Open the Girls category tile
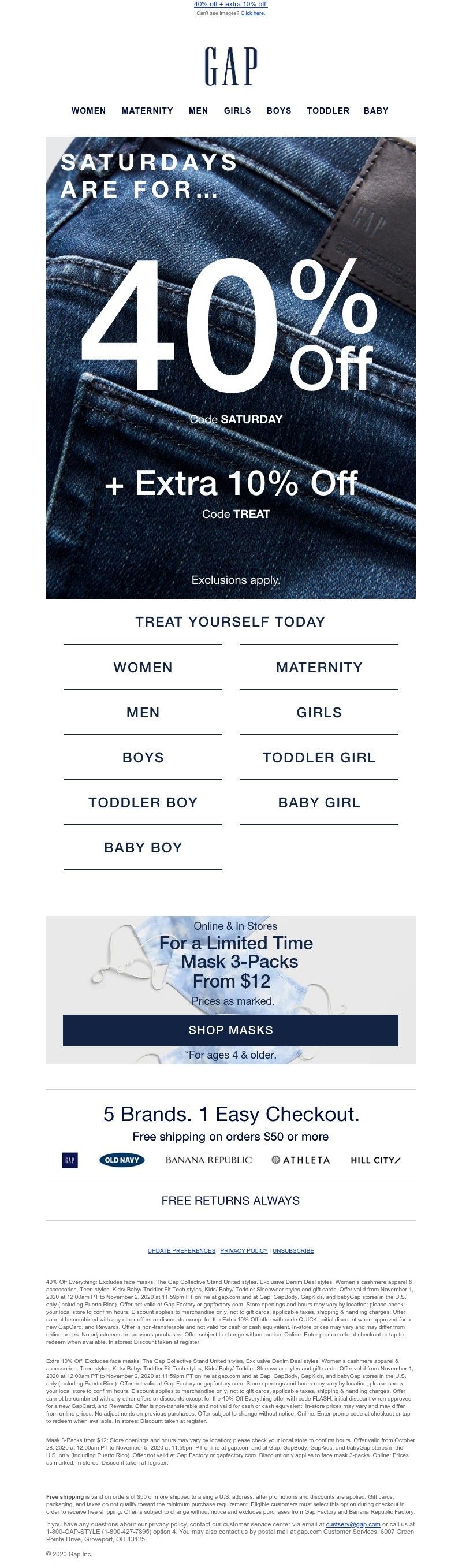 pos(319,712)
